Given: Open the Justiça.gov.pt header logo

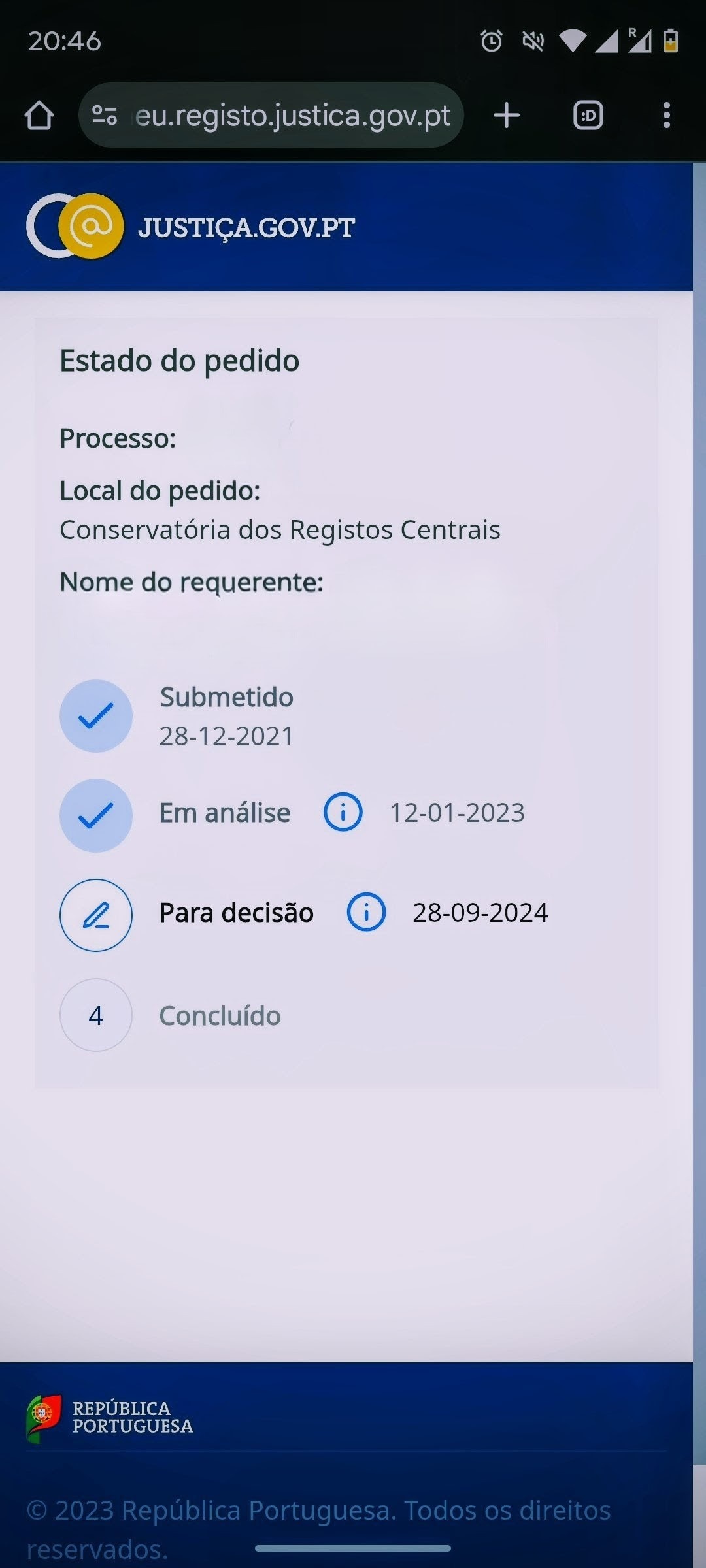Looking at the screenshot, I should [191, 227].
